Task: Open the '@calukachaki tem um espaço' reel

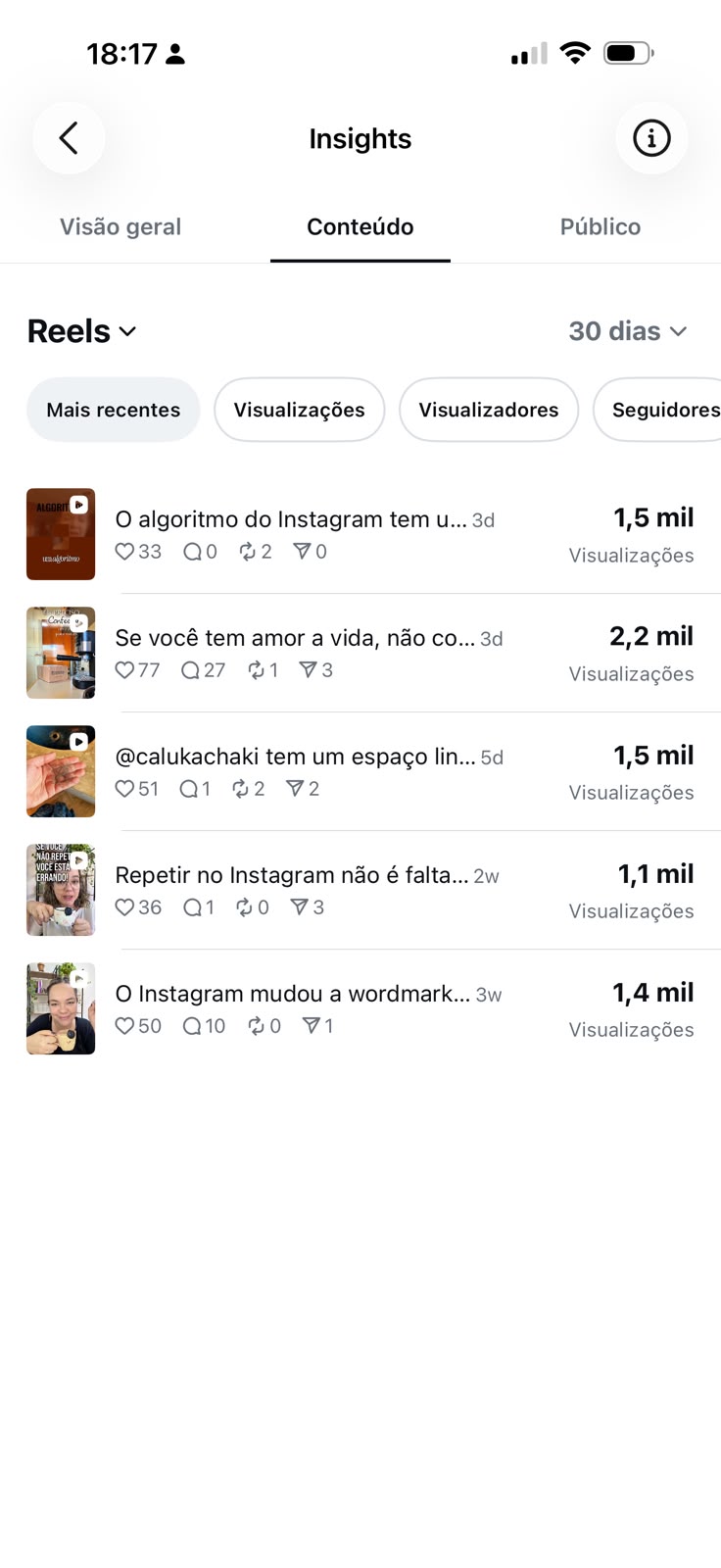Action: pos(360,771)
